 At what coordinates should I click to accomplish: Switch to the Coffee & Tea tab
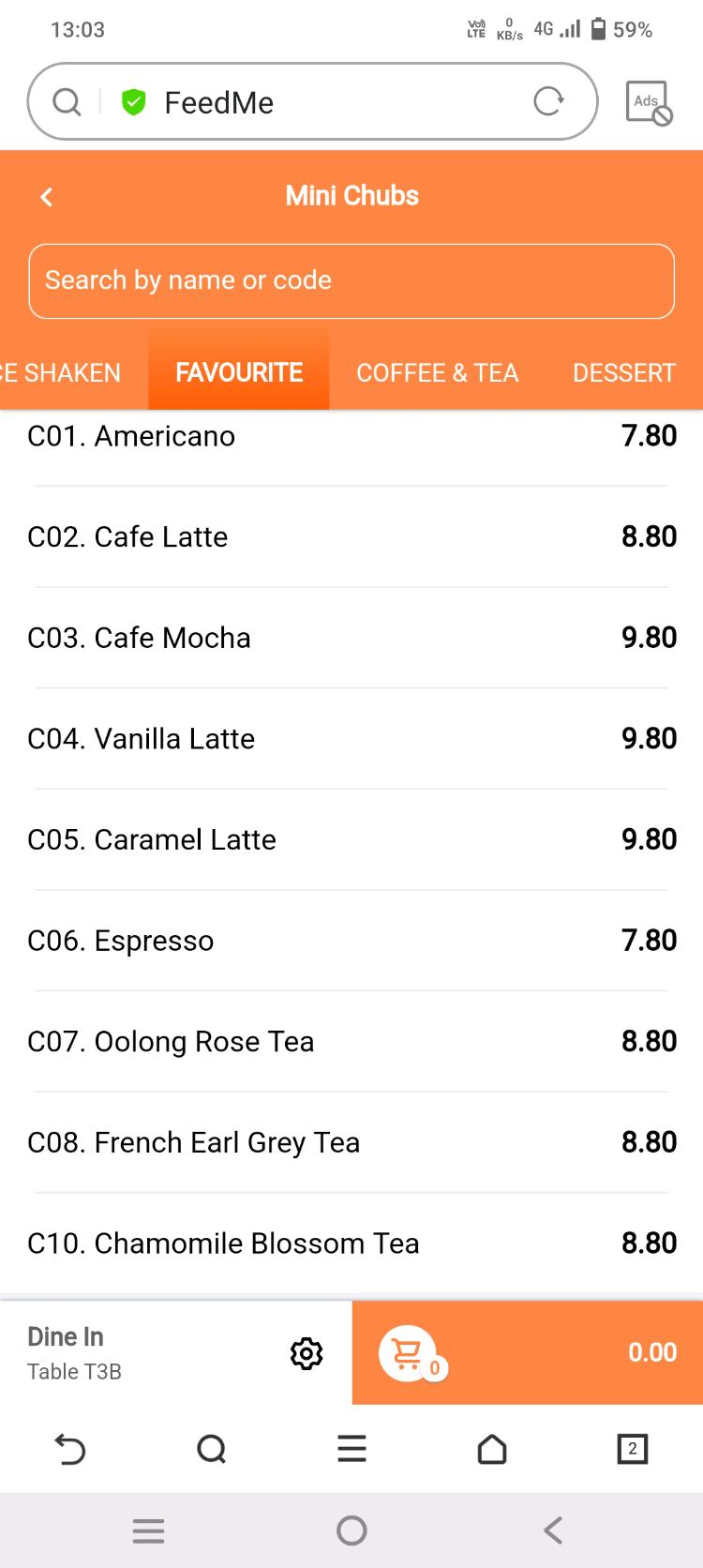coord(437,372)
